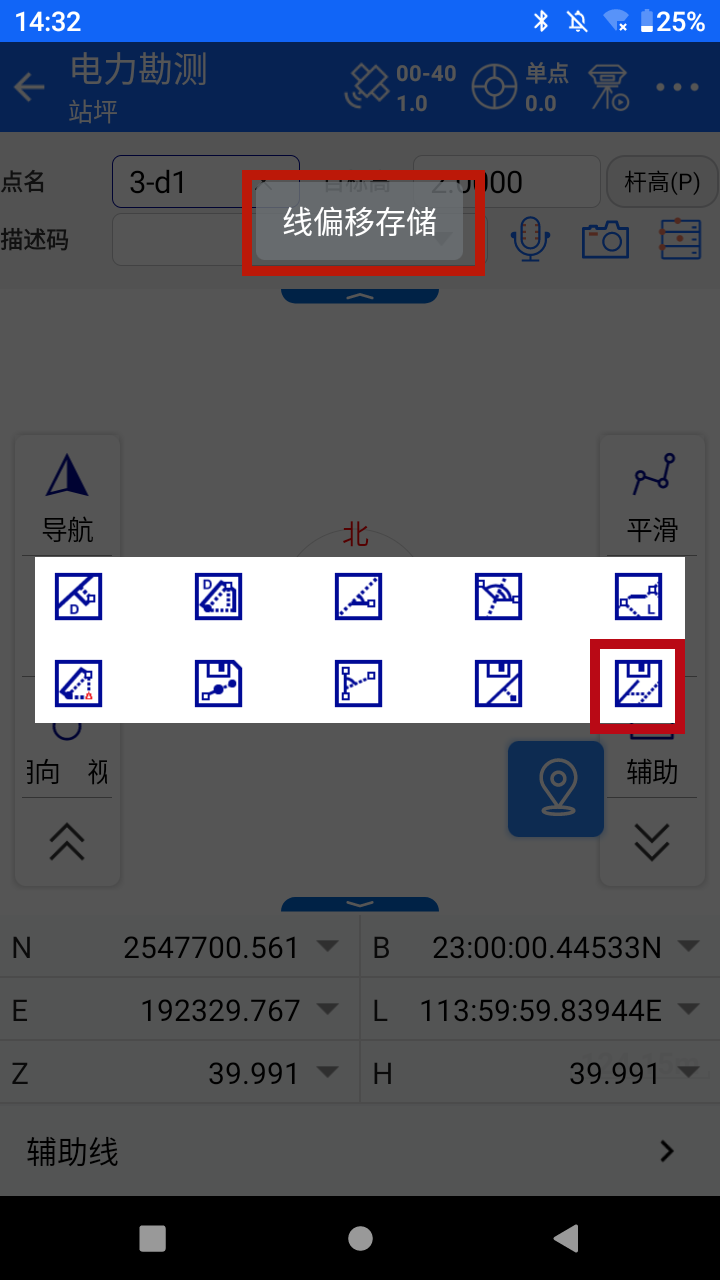
Task: Open the 导航 navigation tool
Action: (x=68, y=497)
